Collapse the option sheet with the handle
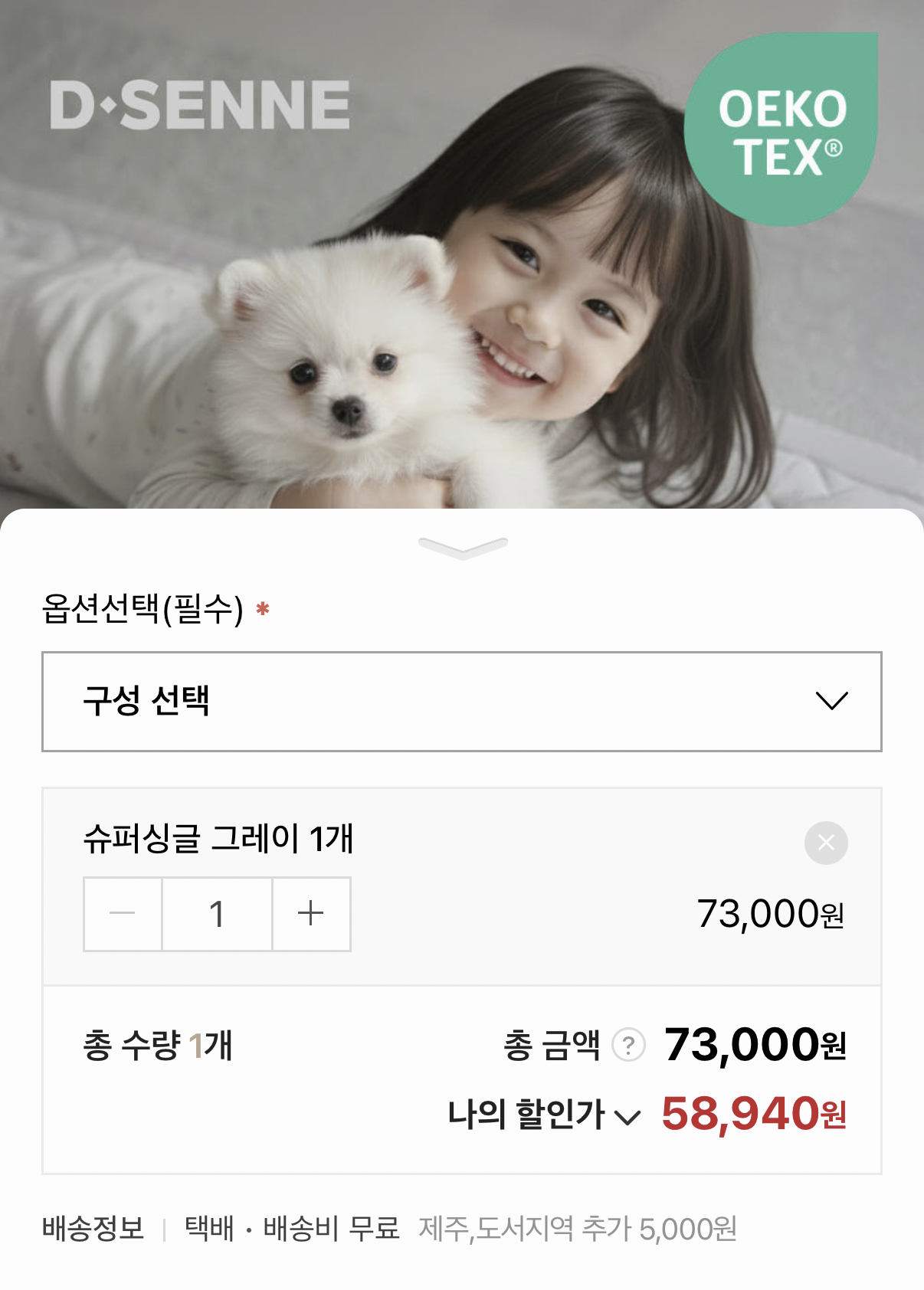 tap(463, 547)
